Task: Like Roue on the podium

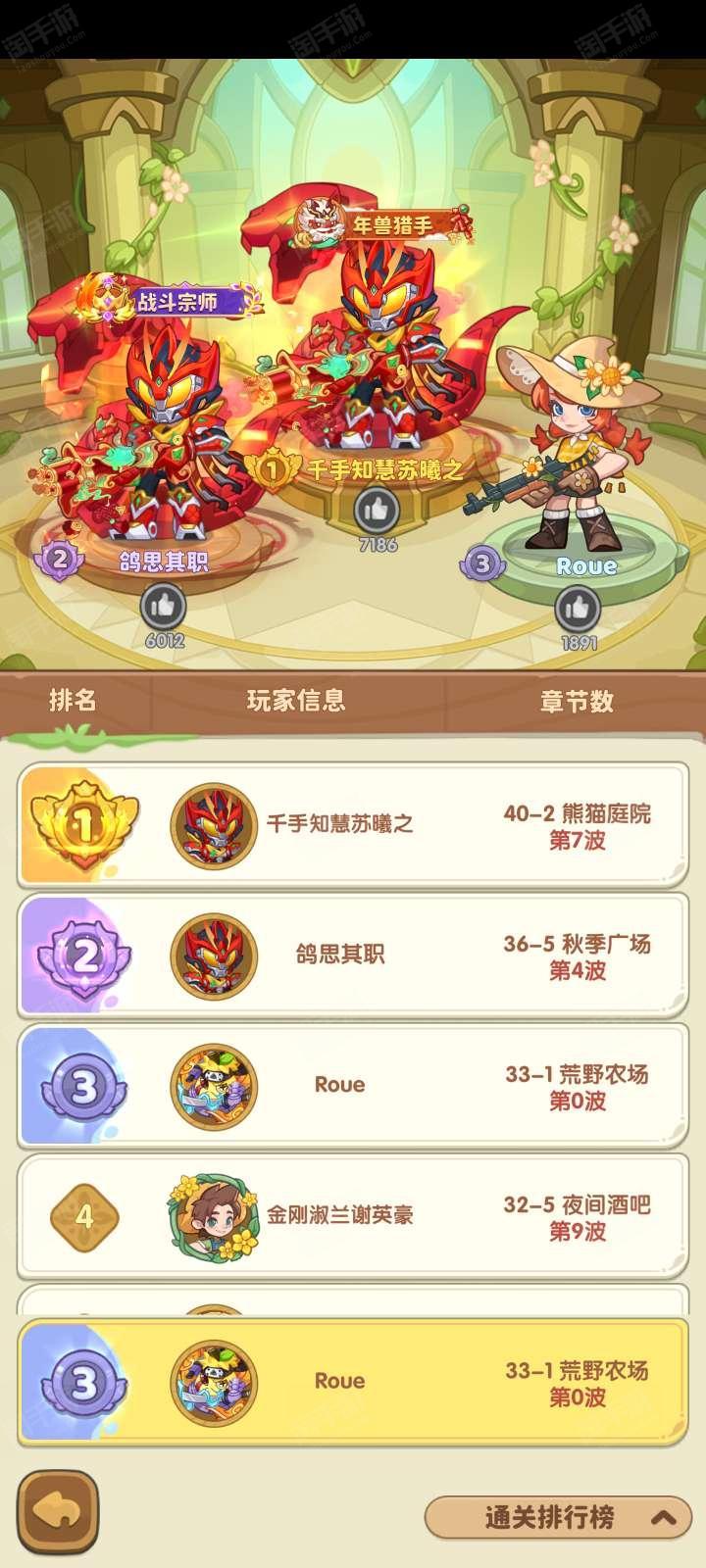Action: tap(579, 609)
